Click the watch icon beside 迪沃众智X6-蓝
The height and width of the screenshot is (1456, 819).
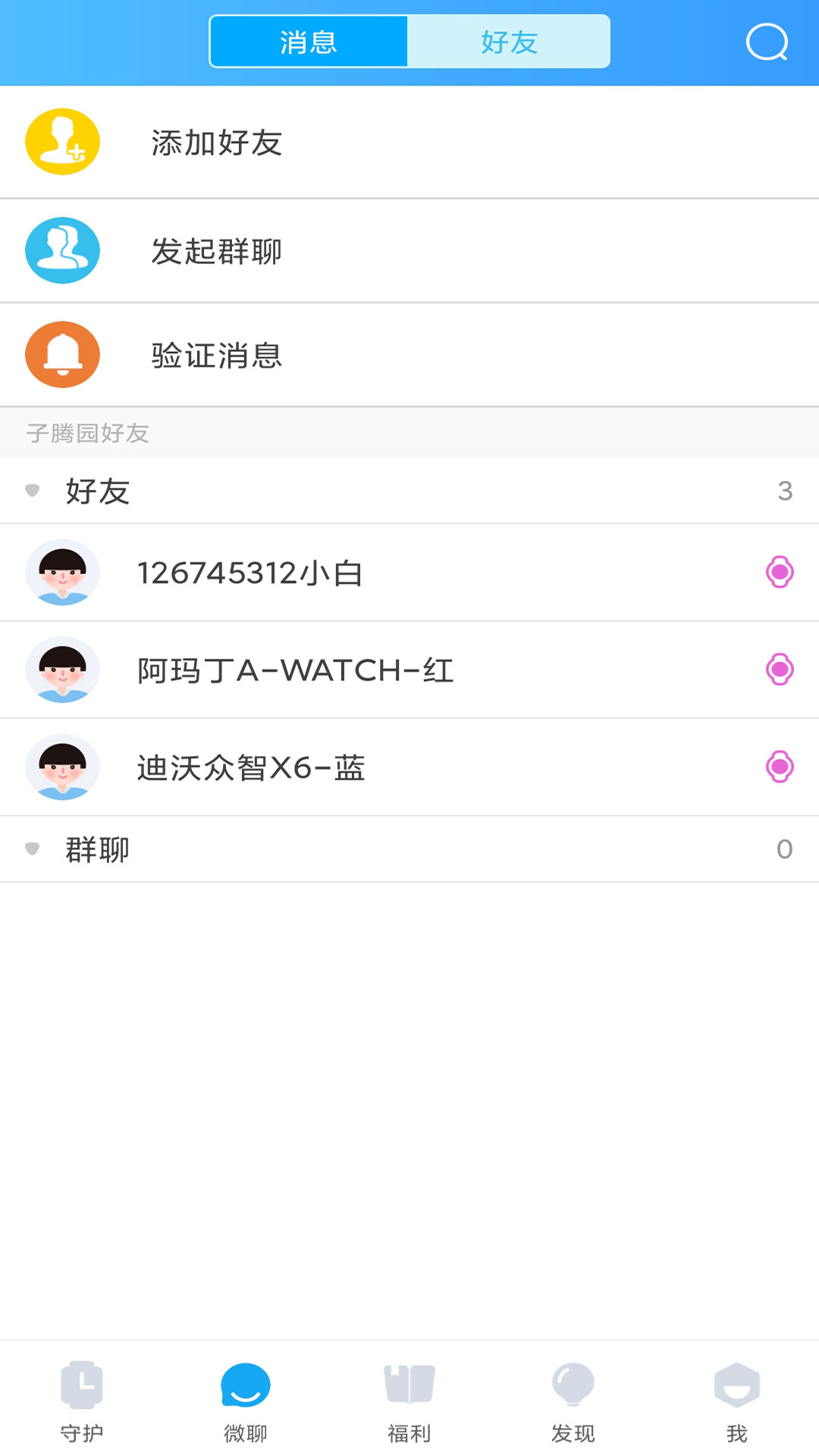tap(778, 767)
